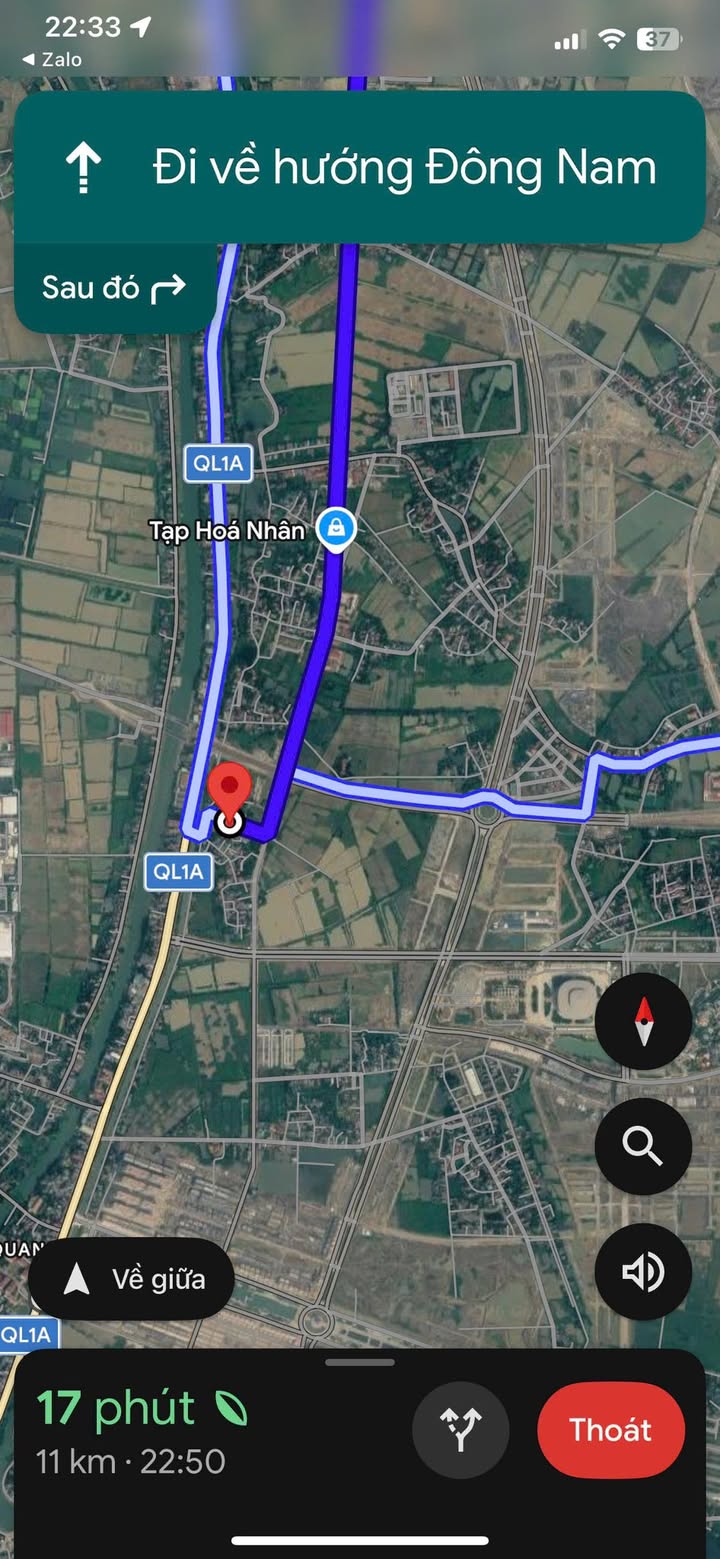This screenshot has width=720, height=1559.
Task: Open Tạp Hoá Nhân place marker
Action: [335, 529]
